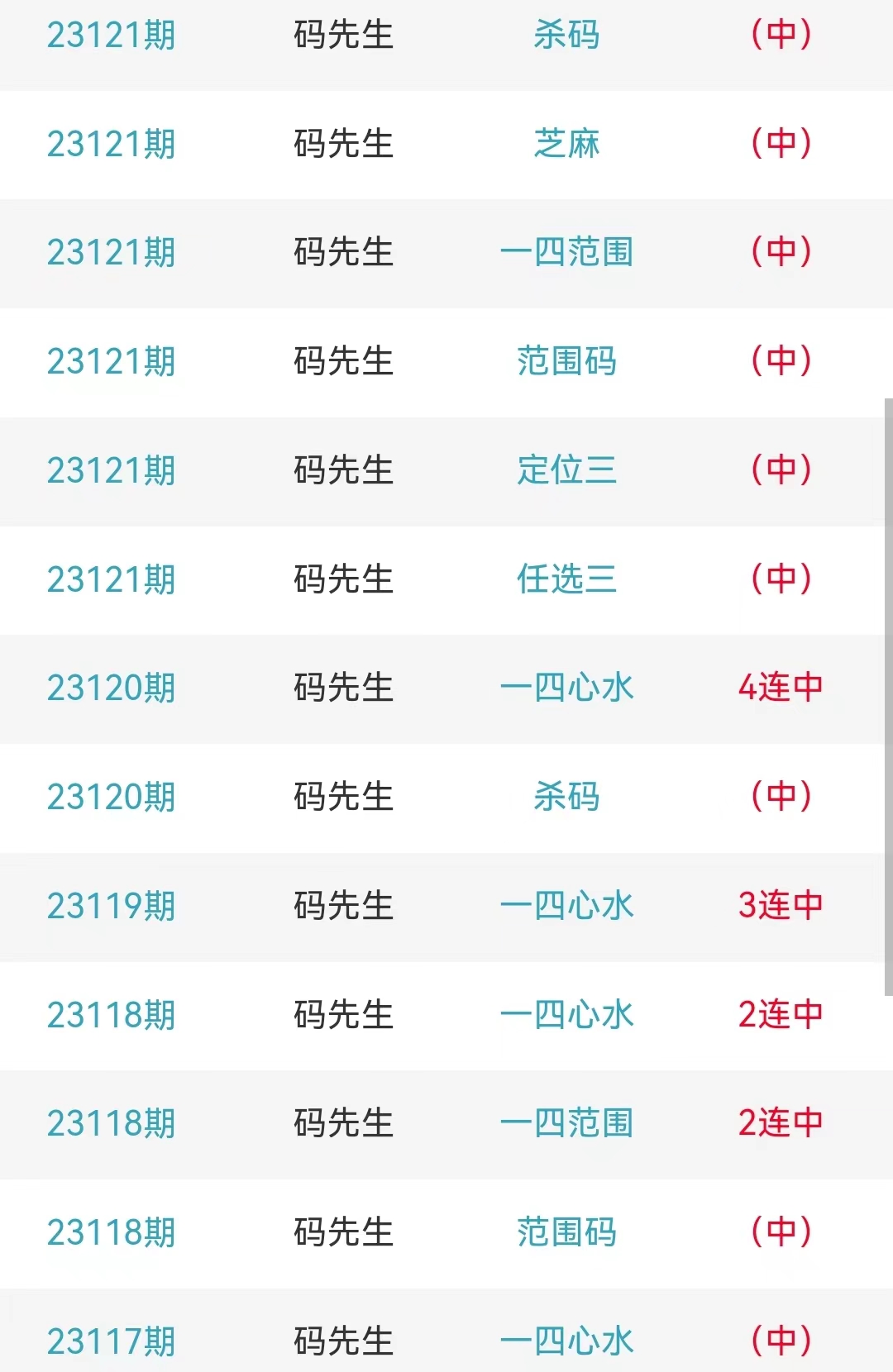View the 23120期 杀码 entry

pos(566,798)
